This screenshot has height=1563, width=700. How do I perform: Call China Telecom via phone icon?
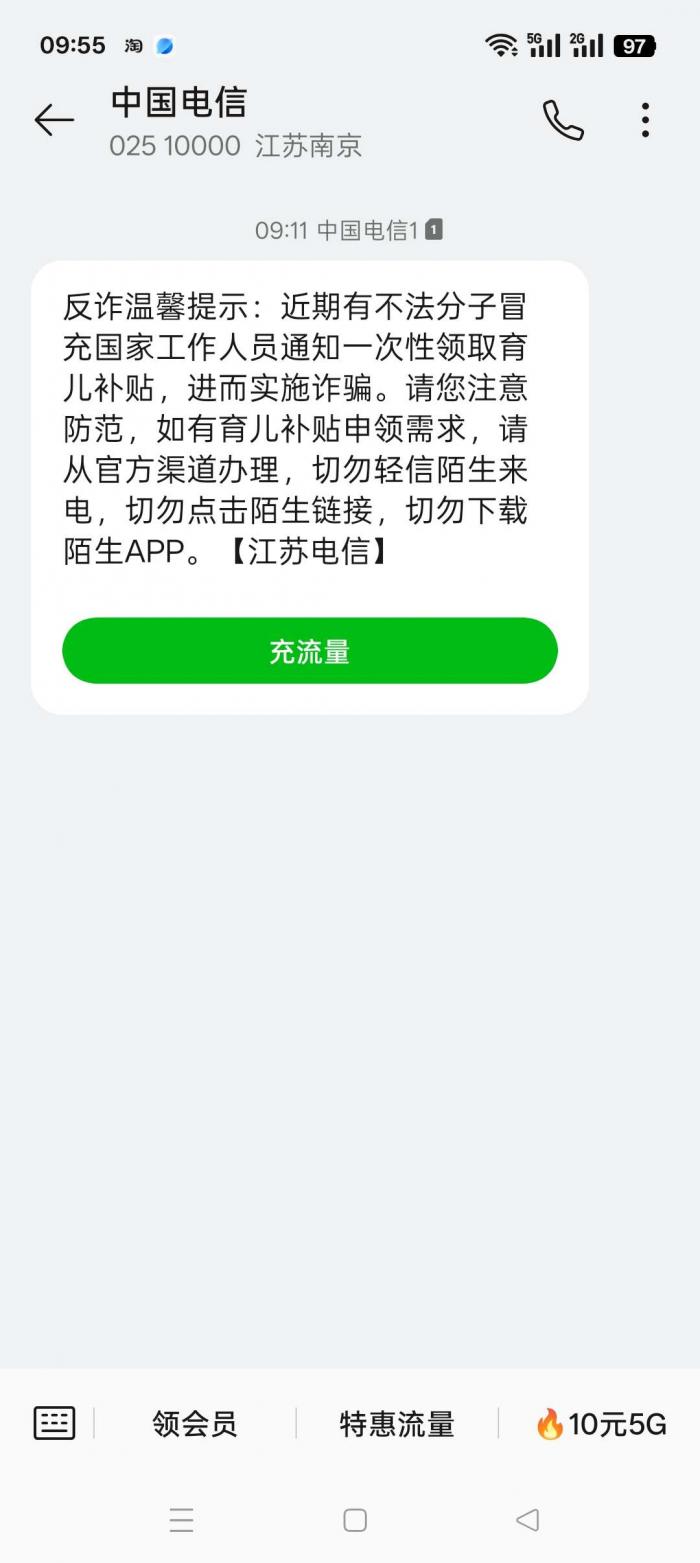point(563,120)
